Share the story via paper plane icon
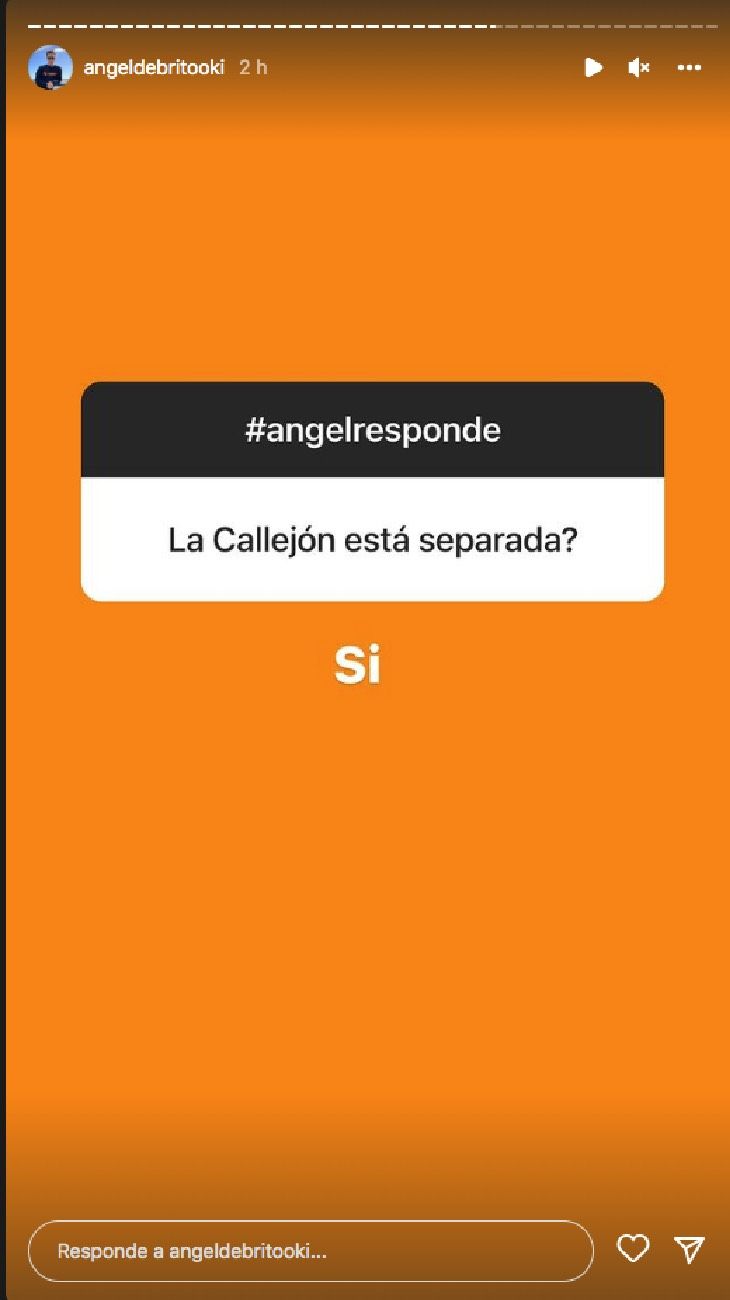This screenshot has width=730, height=1300. 690,1249
